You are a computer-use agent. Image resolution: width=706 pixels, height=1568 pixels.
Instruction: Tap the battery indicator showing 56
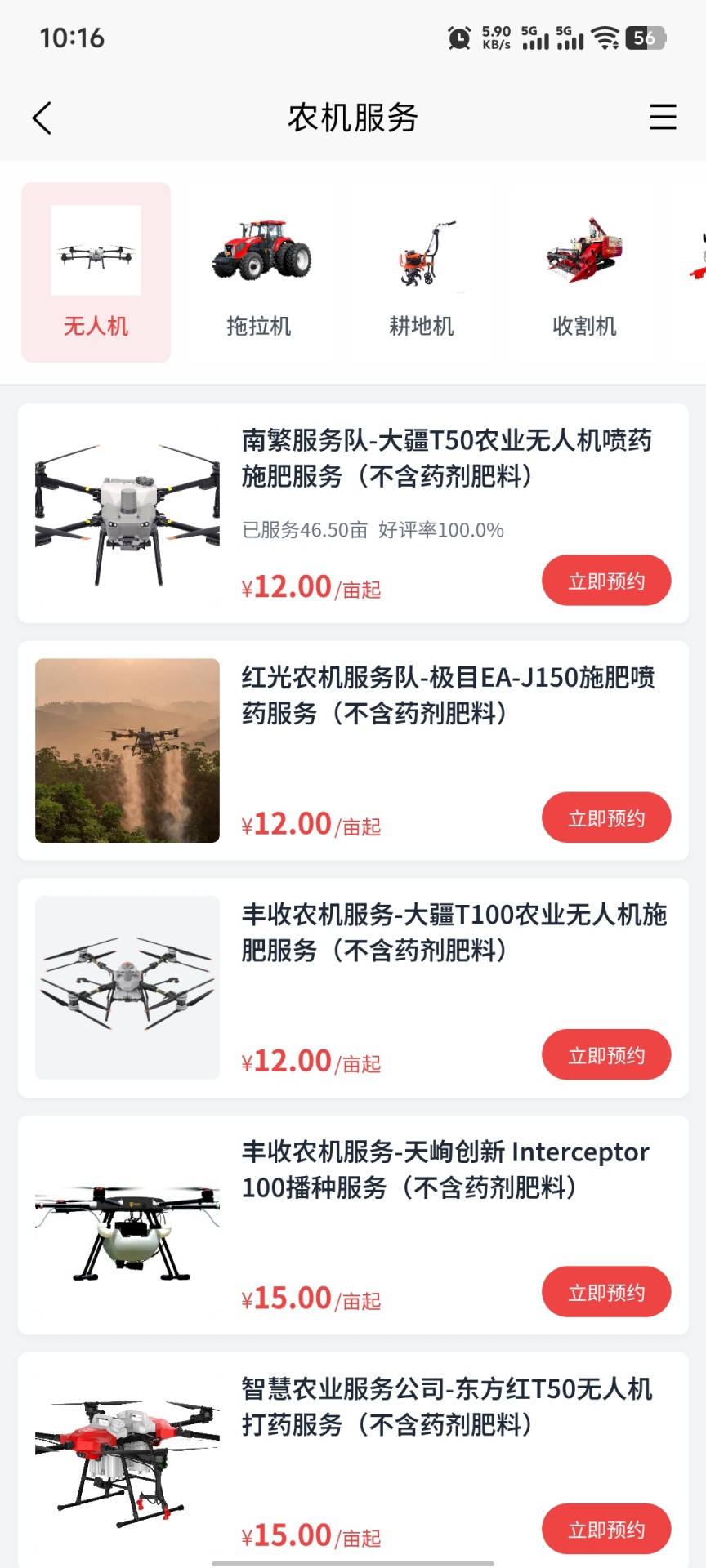645,38
